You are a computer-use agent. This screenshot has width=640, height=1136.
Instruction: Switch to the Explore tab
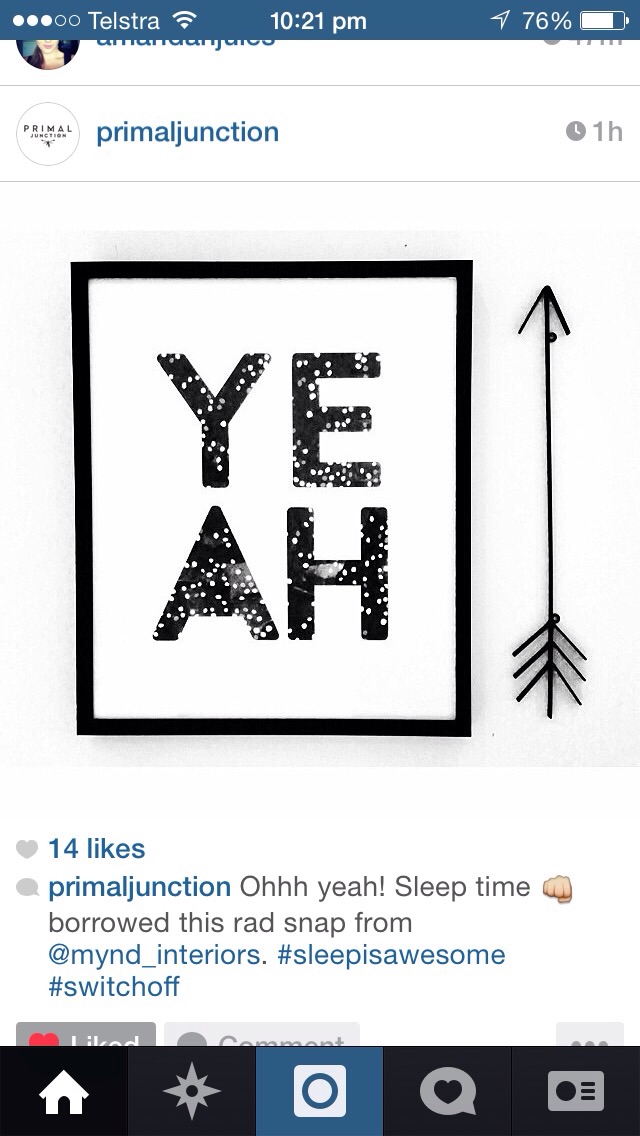coord(191,1091)
